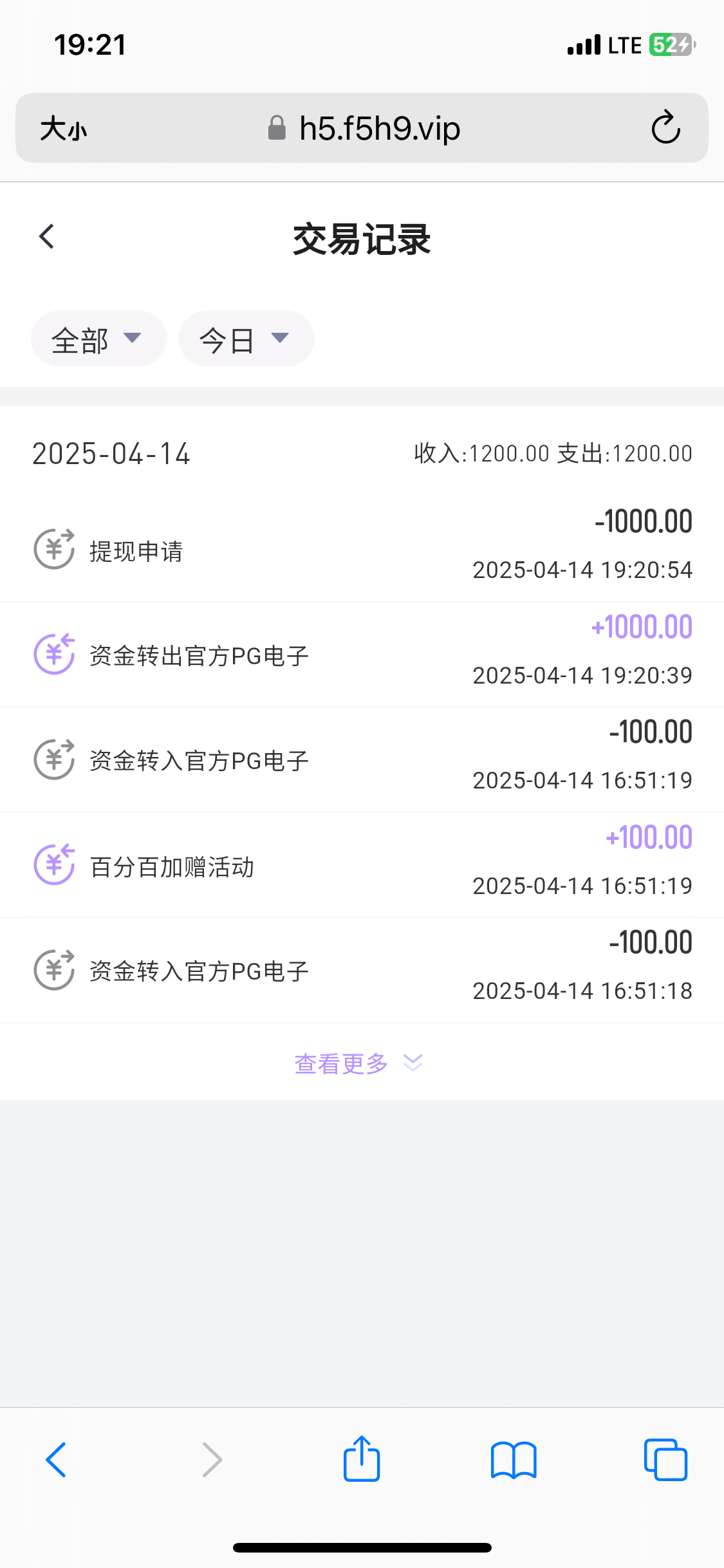Image resolution: width=724 pixels, height=1568 pixels.
Task: Tap the h5.f5h9.vip address bar
Action: click(x=364, y=128)
